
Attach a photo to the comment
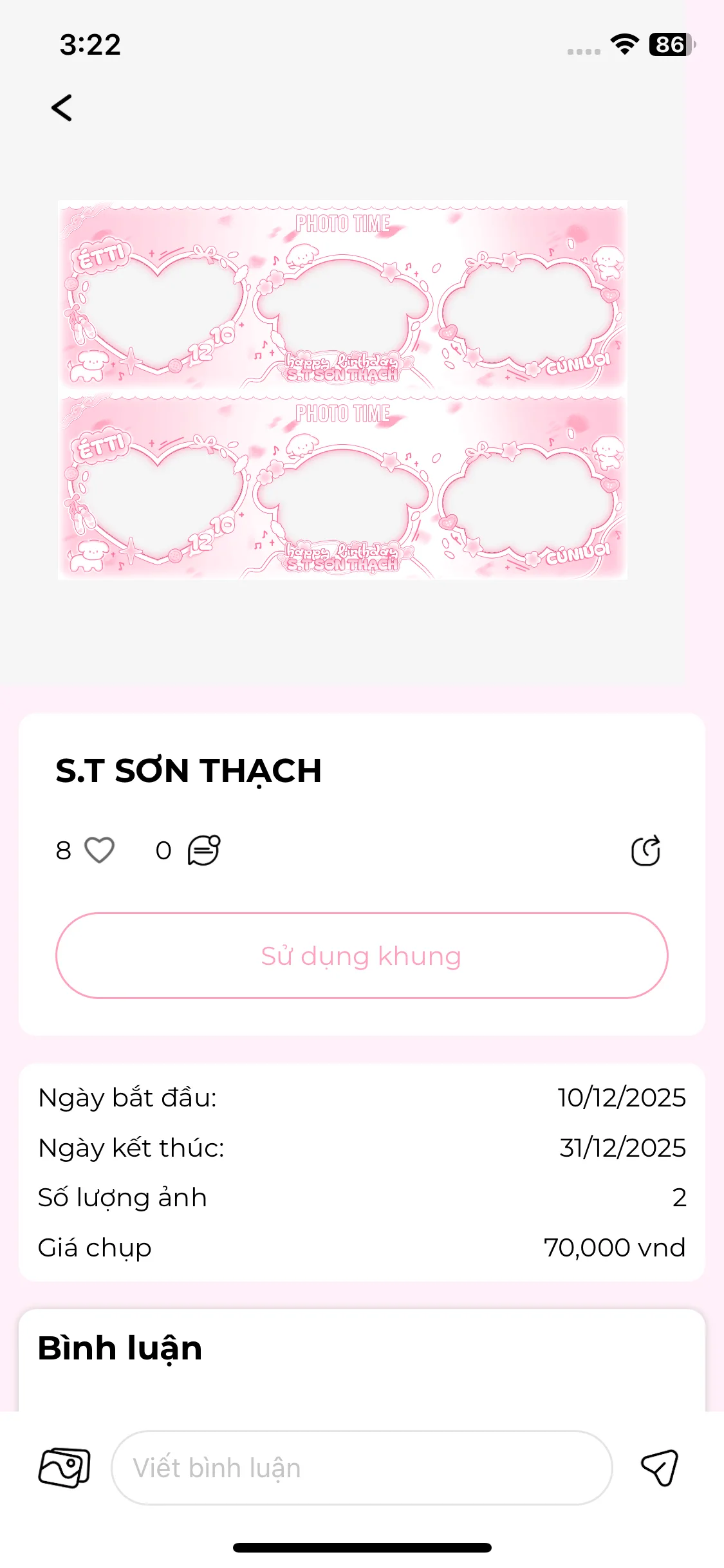[x=64, y=1468]
